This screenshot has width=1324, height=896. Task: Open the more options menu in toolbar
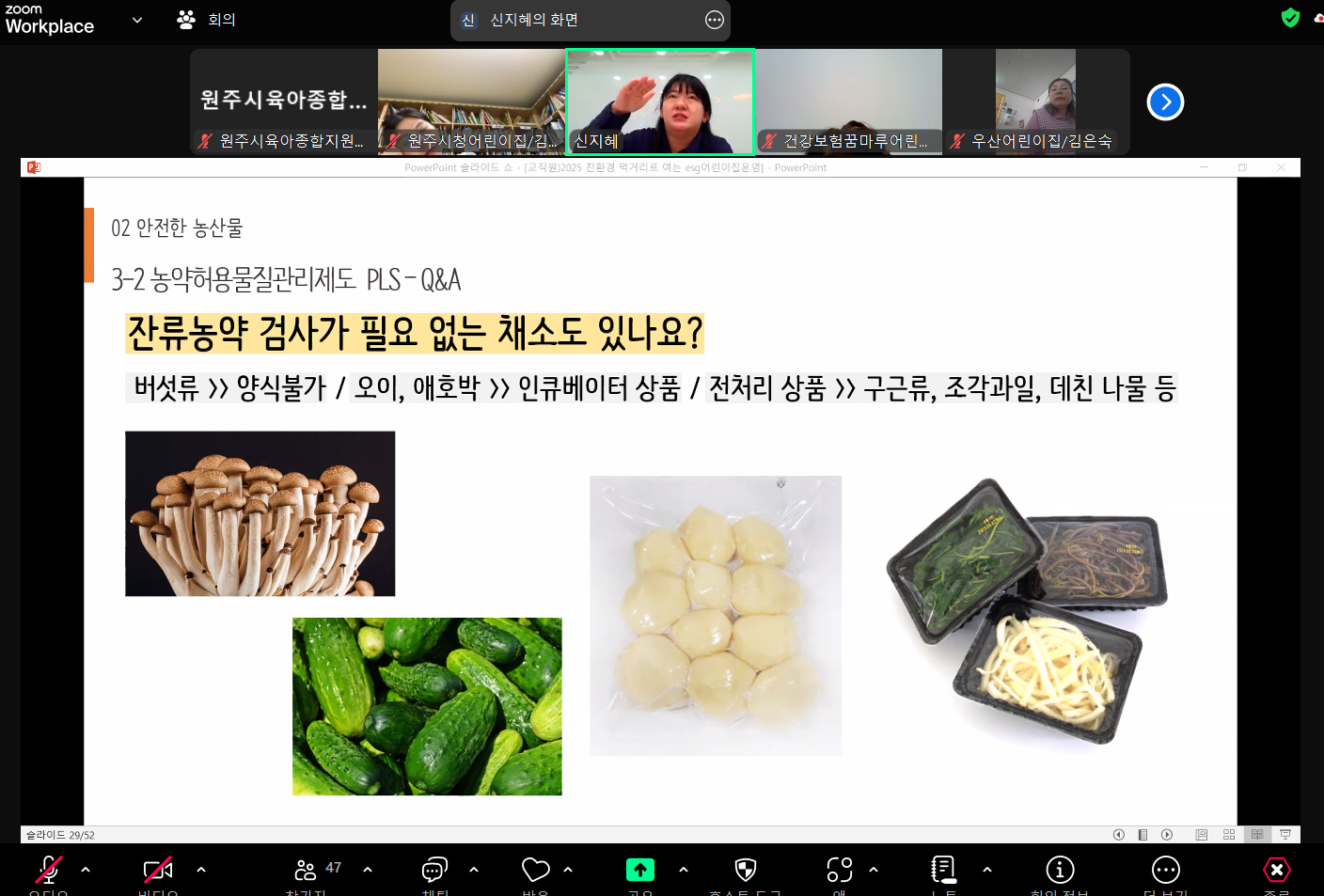[1165, 870]
